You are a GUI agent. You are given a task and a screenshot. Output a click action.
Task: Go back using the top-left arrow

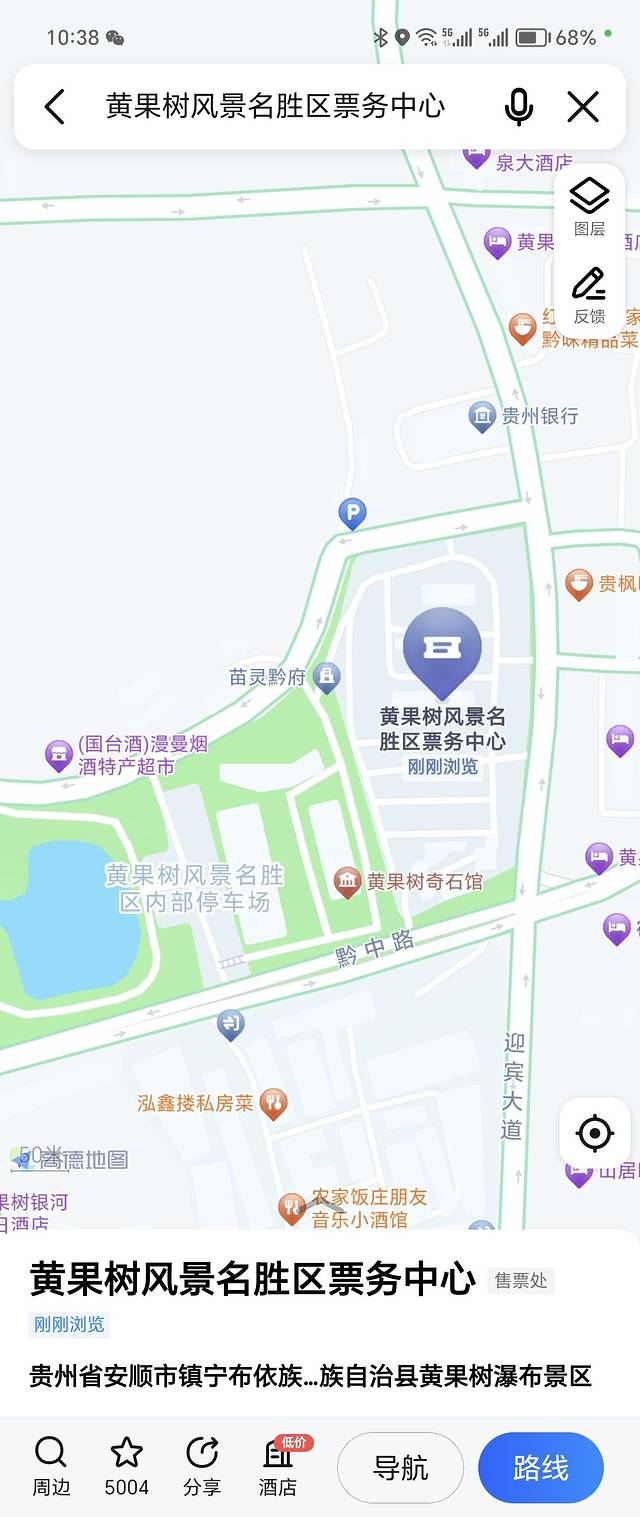pos(55,107)
